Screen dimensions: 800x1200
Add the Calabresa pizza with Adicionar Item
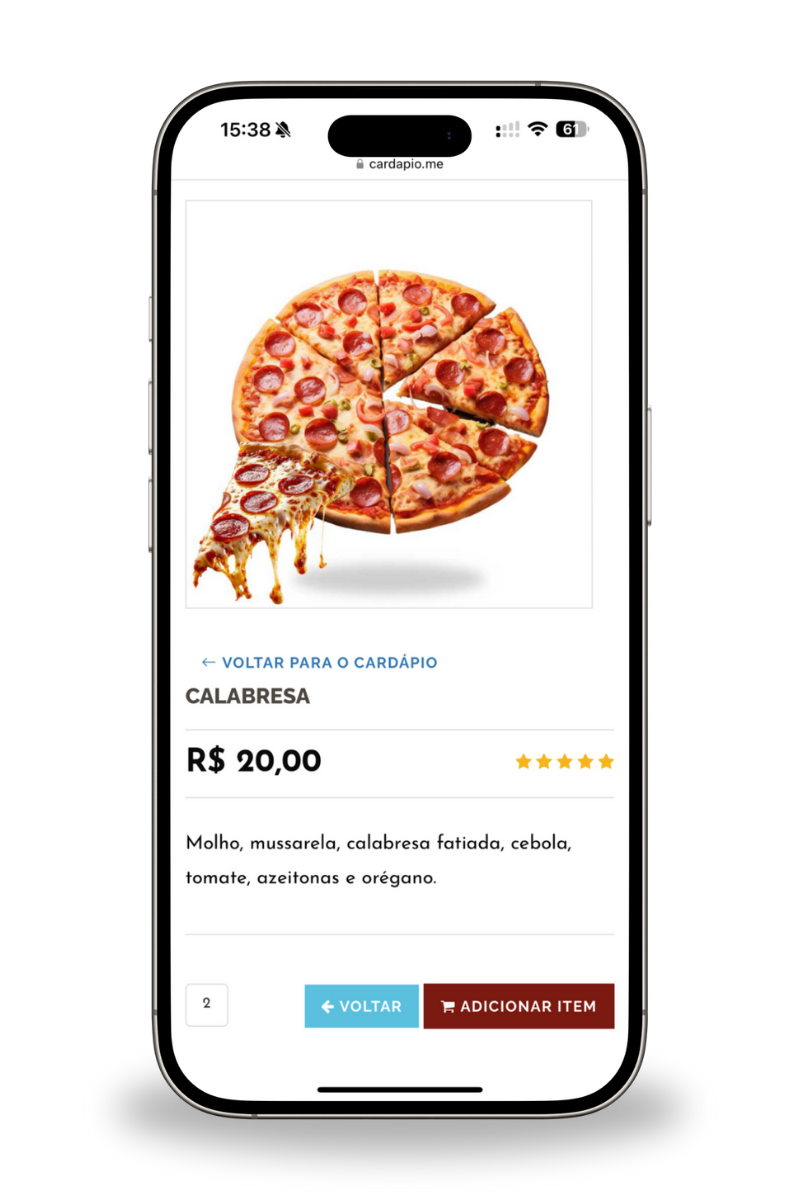tap(518, 1006)
